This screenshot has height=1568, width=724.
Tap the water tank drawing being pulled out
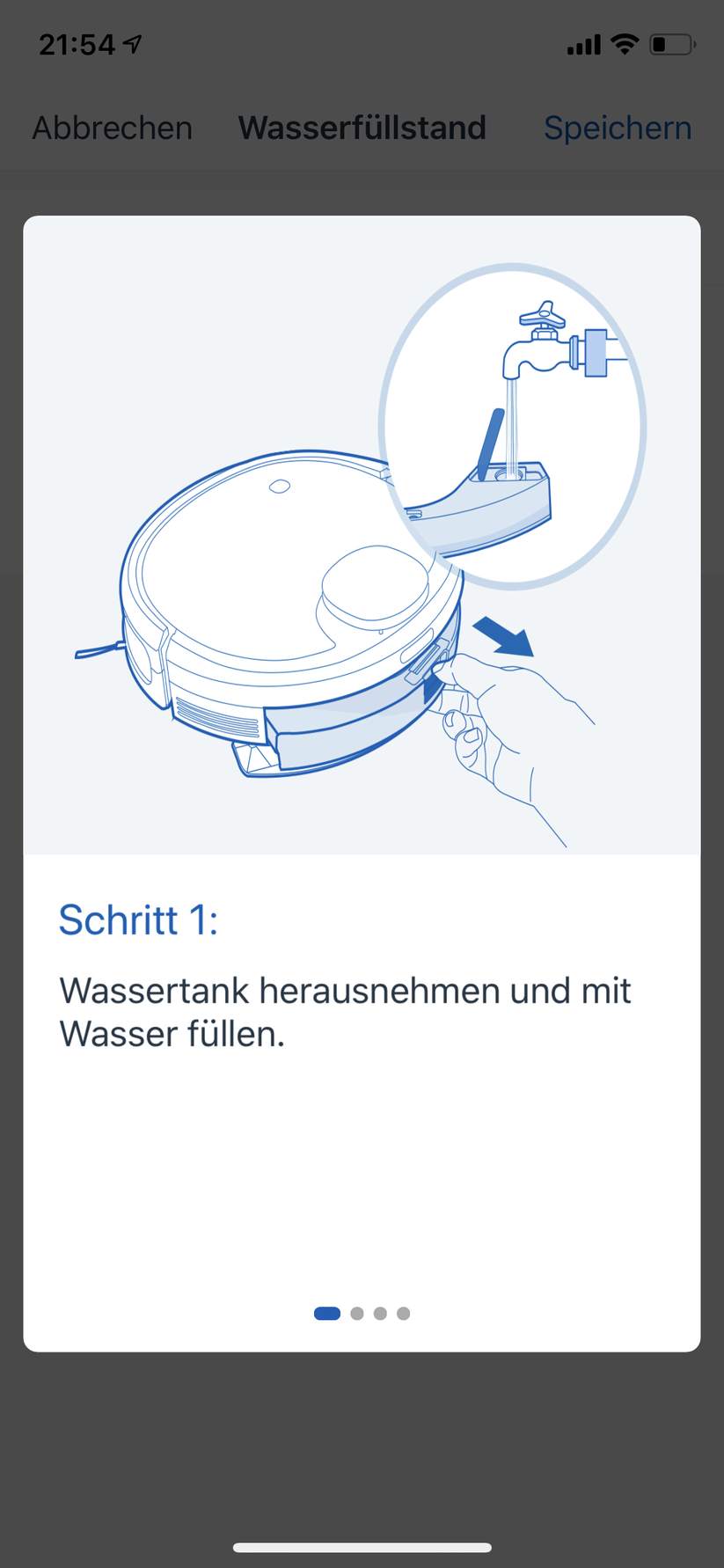click(352, 722)
